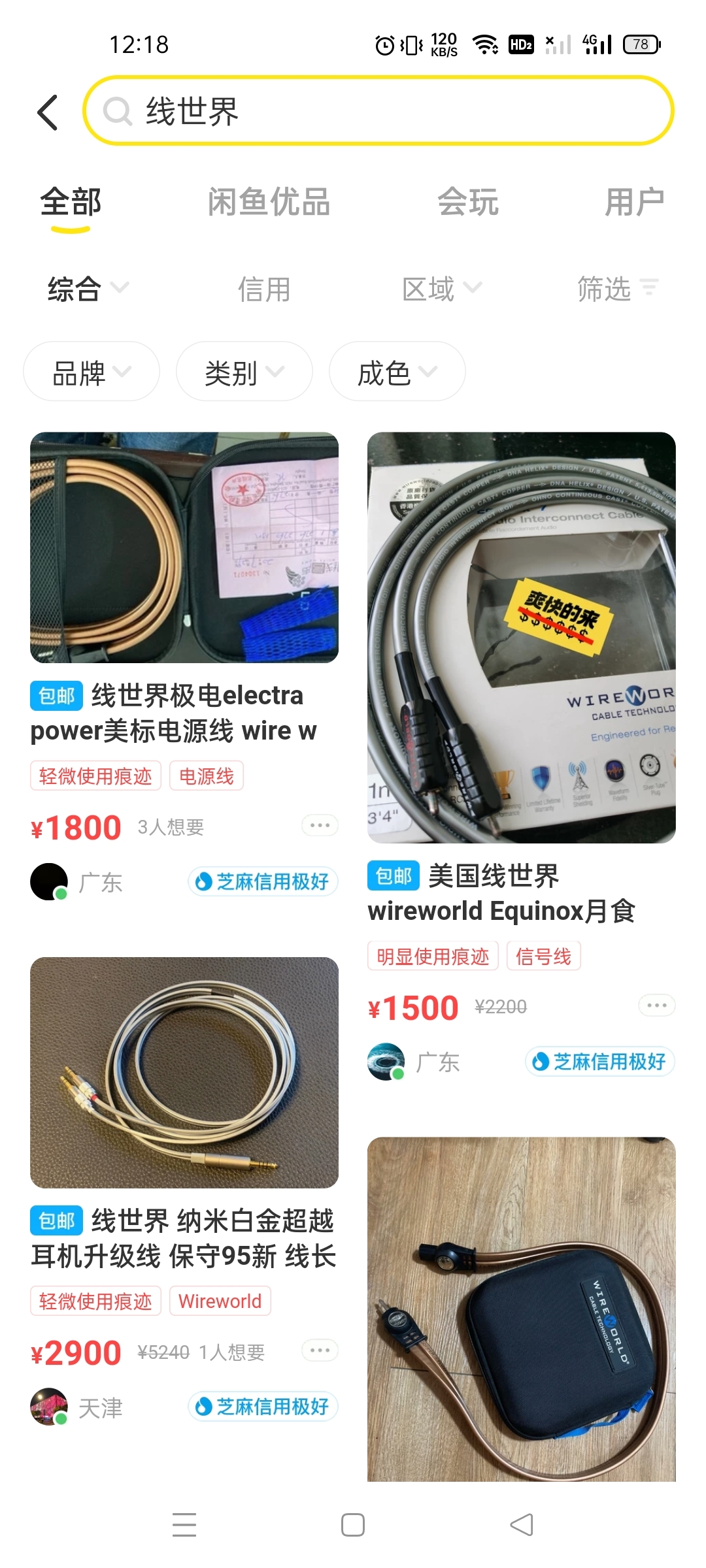Switch to the 闲鱼优品 tab
The image size is (706, 1568).
point(269,202)
